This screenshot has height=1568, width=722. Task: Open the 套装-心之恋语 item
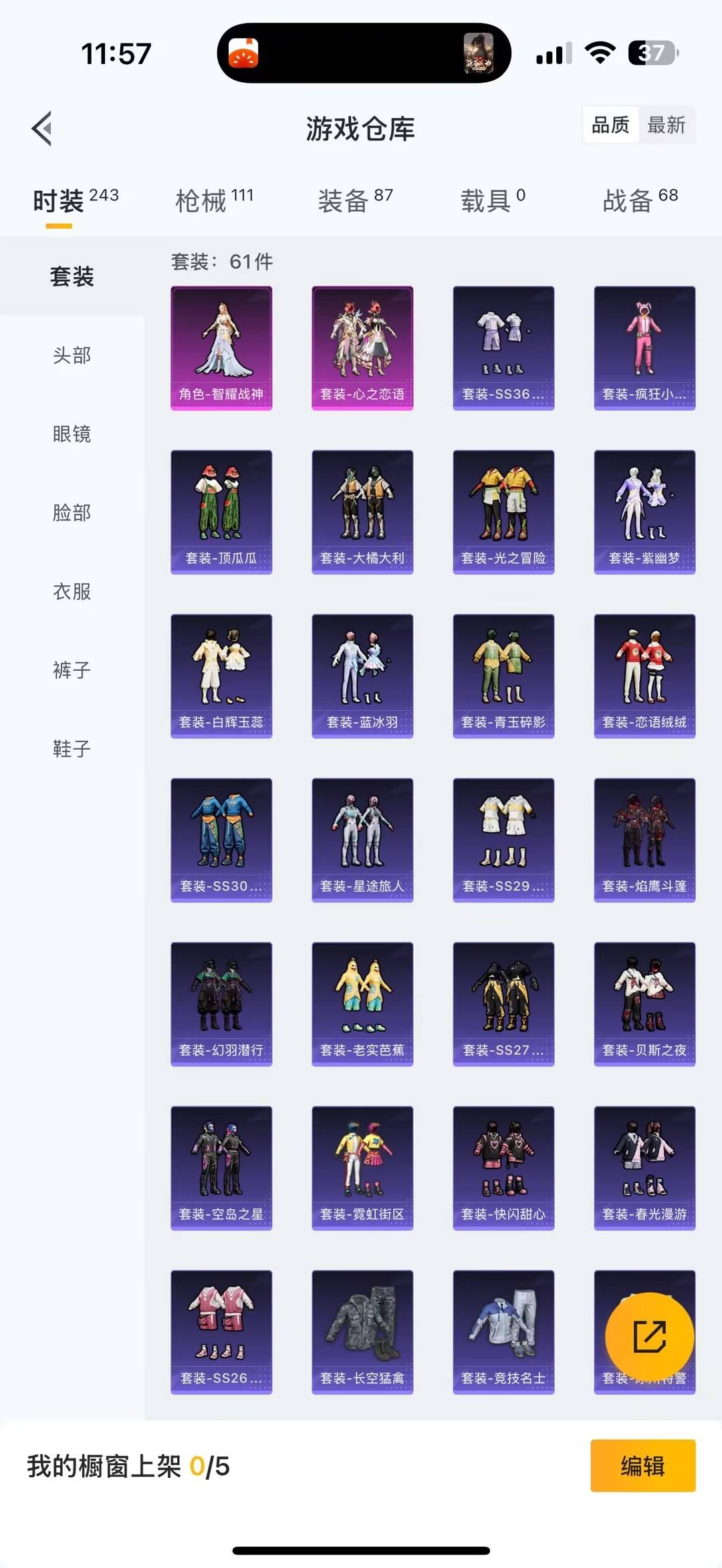pos(362,348)
